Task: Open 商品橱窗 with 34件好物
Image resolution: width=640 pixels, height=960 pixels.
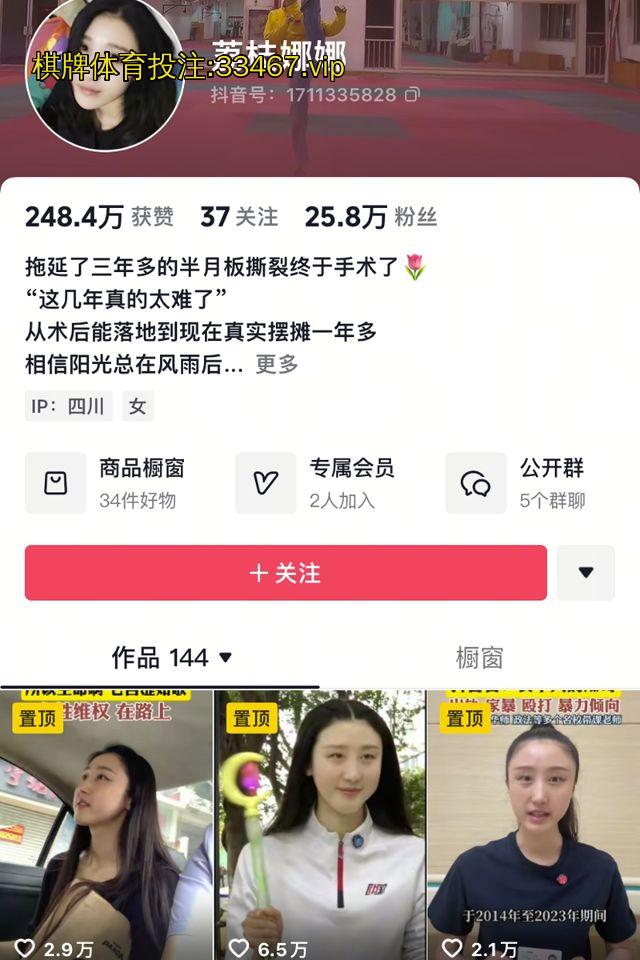Action: click(106, 483)
